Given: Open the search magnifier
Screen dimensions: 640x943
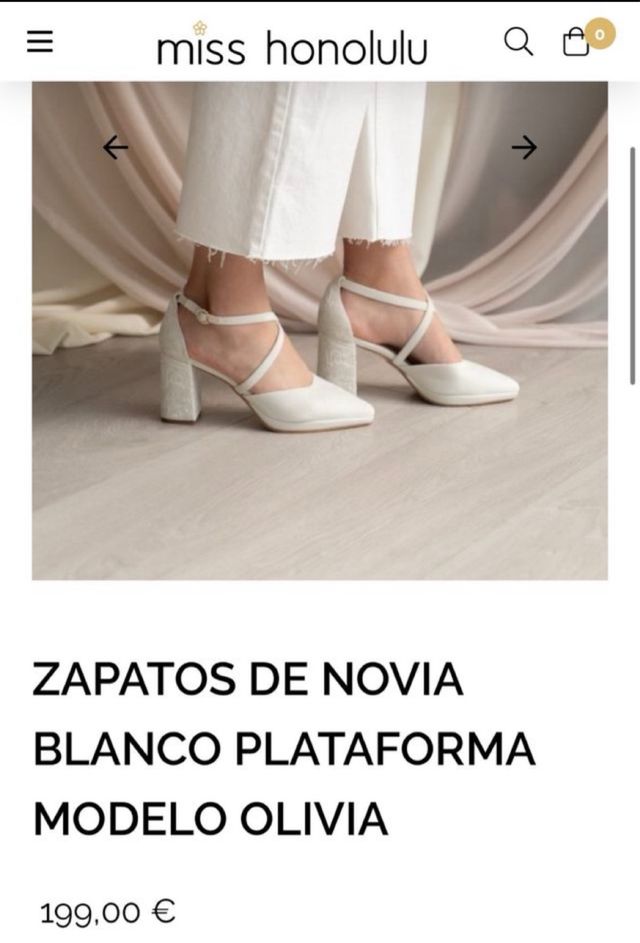Looking at the screenshot, I should pos(518,42).
